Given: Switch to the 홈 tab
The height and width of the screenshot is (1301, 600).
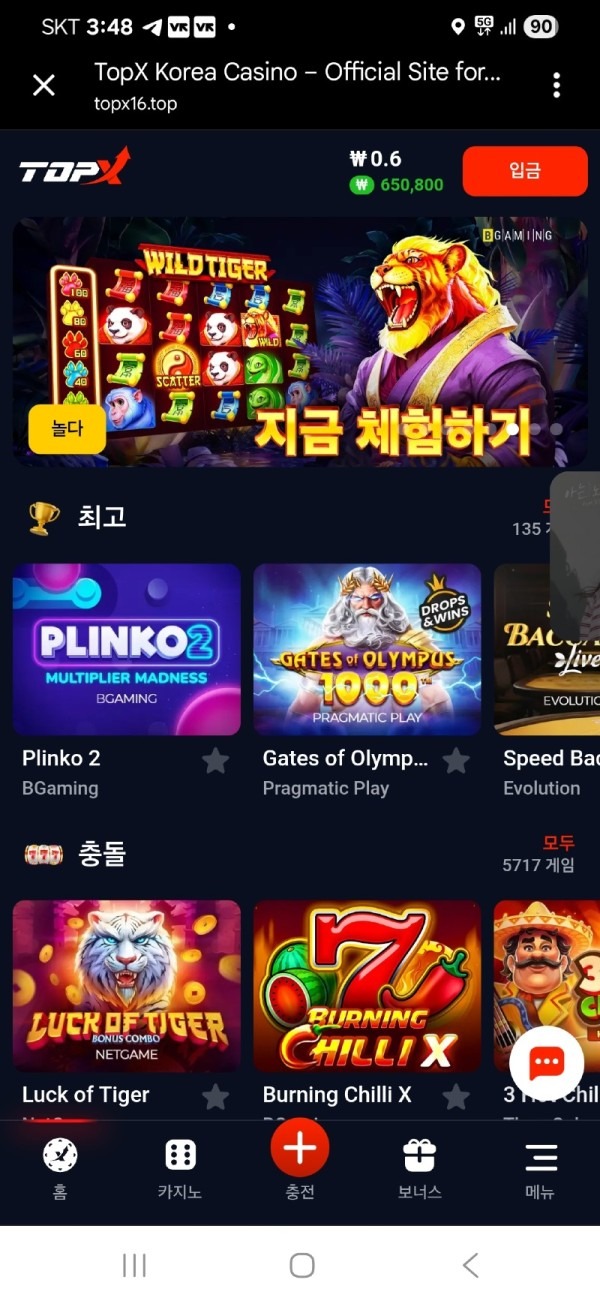Looking at the screenshot, I should (60, 1168).
